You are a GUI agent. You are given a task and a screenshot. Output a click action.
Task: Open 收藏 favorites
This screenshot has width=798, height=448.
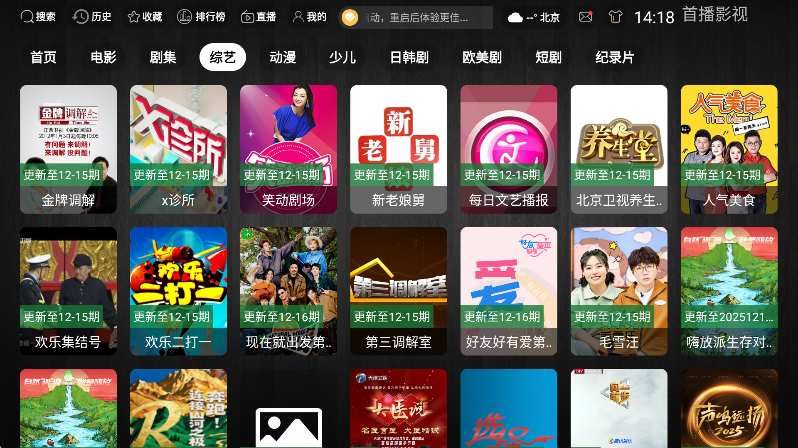[144, 17]
